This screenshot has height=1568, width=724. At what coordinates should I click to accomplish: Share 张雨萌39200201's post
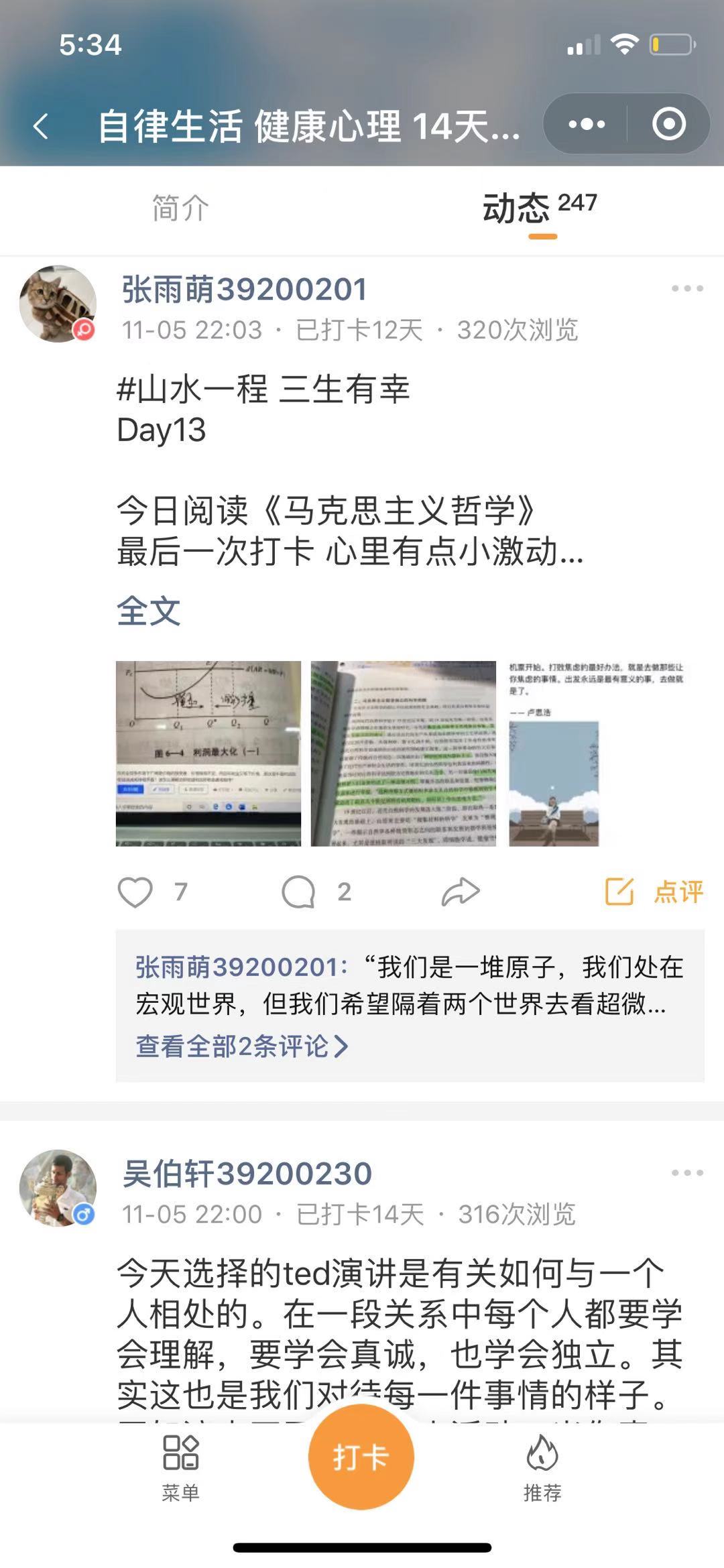(461, 892)
